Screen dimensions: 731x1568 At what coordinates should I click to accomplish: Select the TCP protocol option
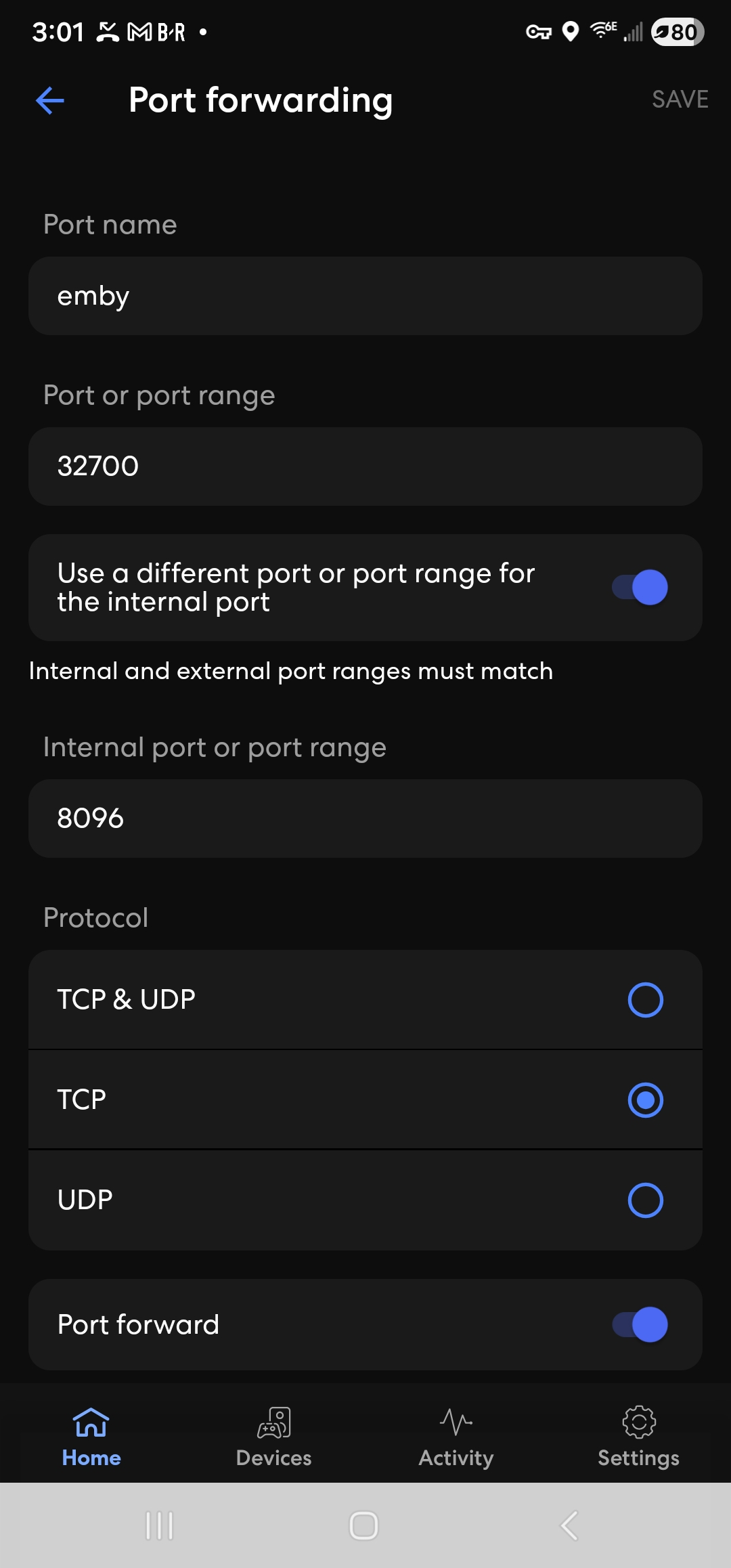click(x=645, y=1100)
